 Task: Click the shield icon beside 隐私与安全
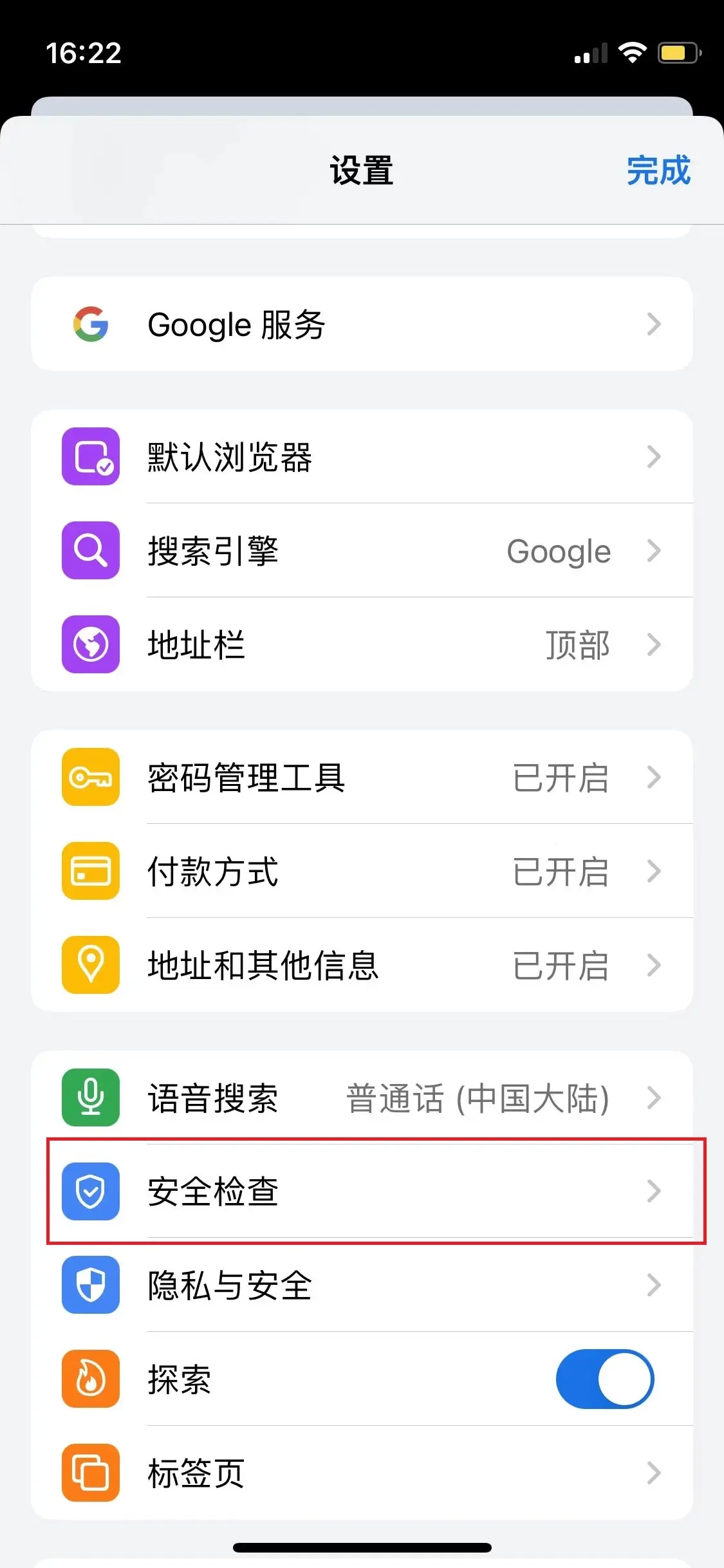pos(90,1286)
